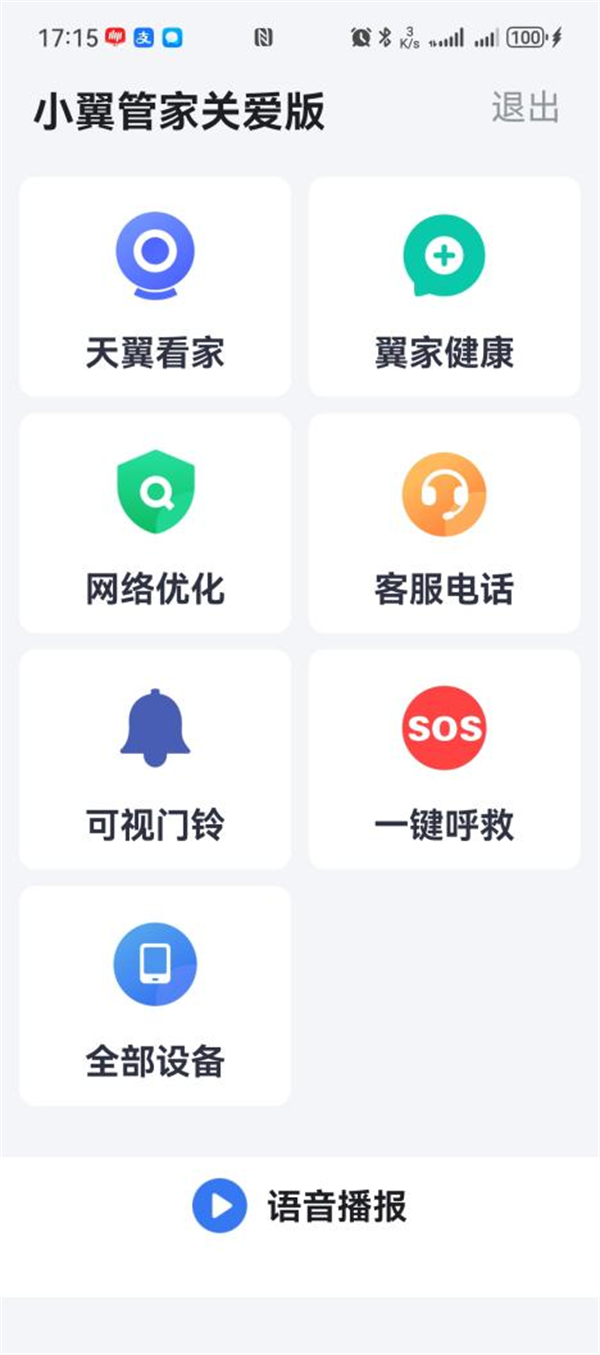Tap 退出 to exit care mode
This screenshot has width=600, height=1355.
[525, 108]
